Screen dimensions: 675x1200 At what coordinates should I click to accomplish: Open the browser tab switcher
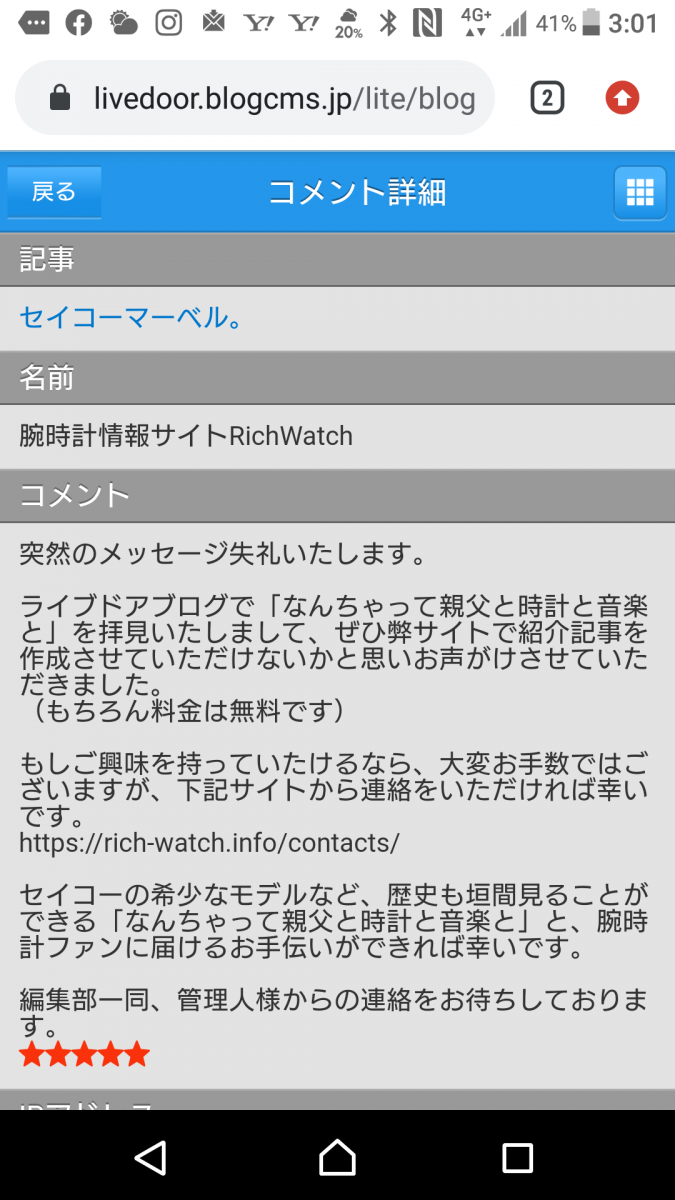pyautogui.click(x=547, y=98)
